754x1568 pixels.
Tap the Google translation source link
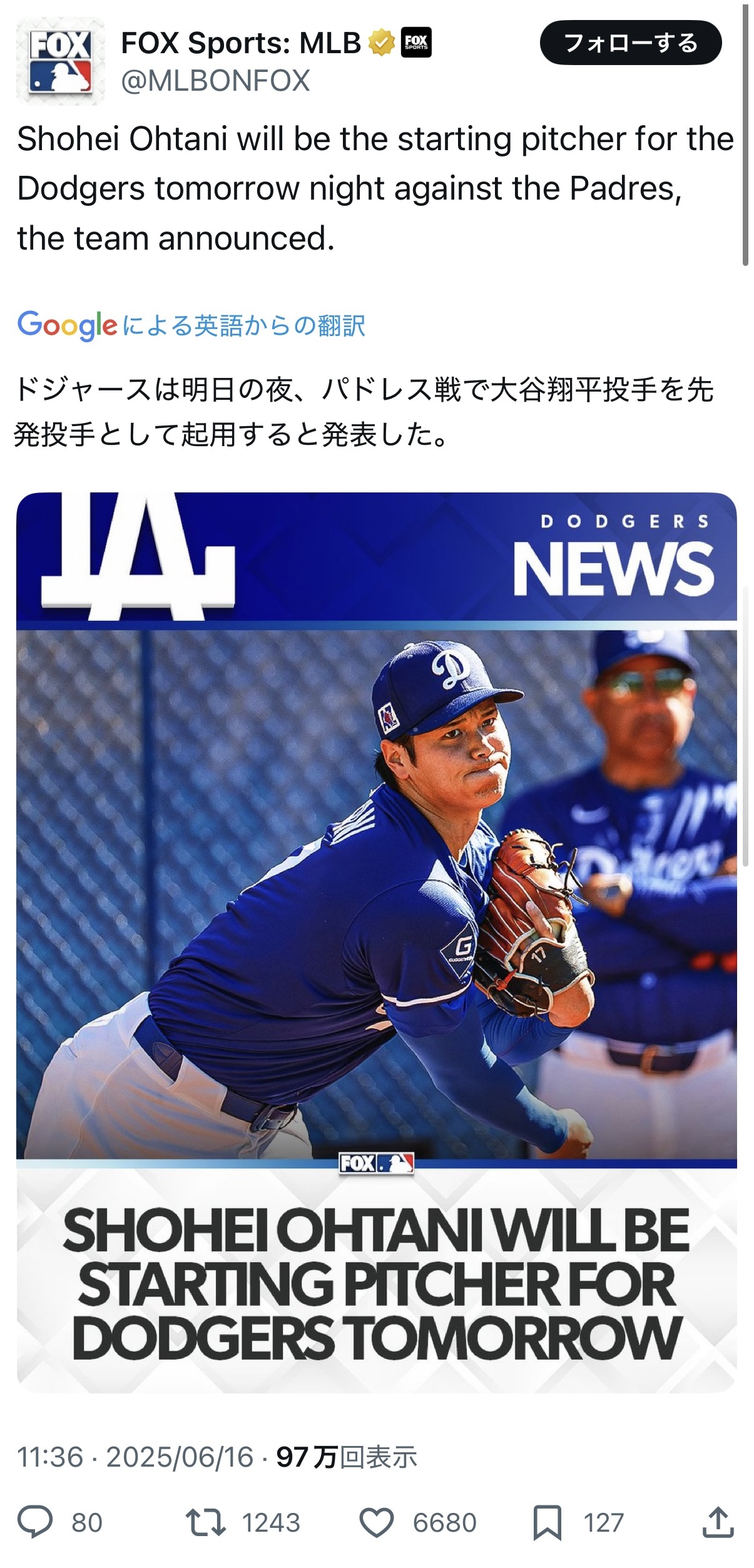[x=191, y=325]
